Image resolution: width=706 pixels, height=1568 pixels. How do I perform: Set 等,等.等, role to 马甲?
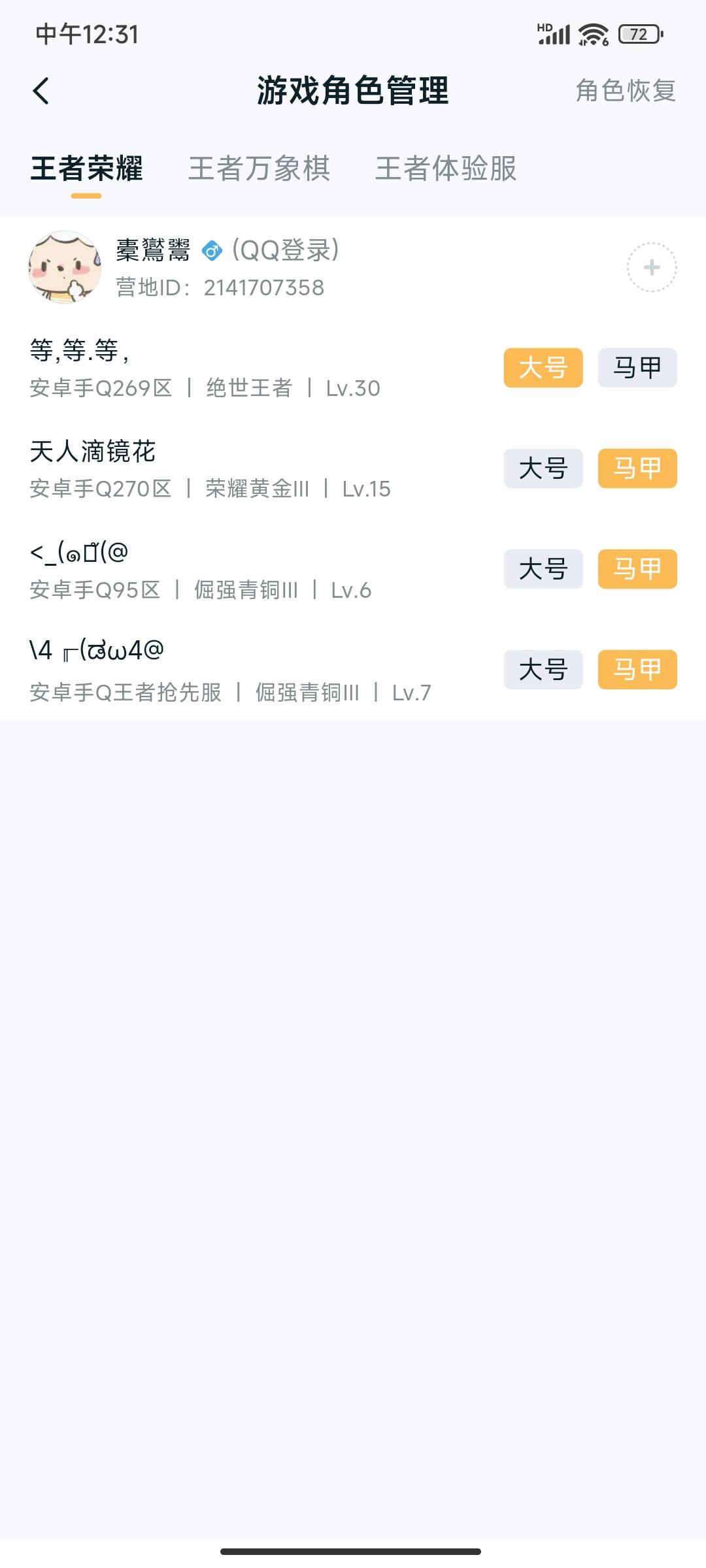click(636, 368)
